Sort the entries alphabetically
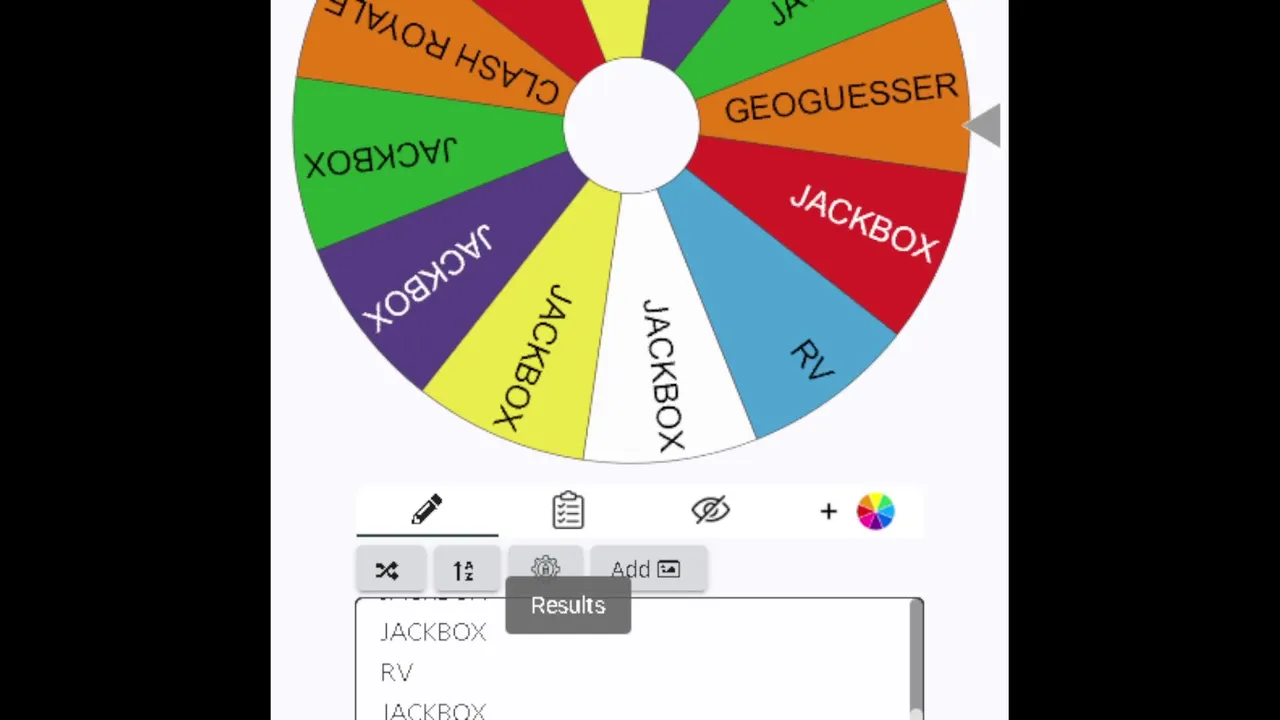The width and height of the screenshot is (1280, 720). tap(464, 570)
